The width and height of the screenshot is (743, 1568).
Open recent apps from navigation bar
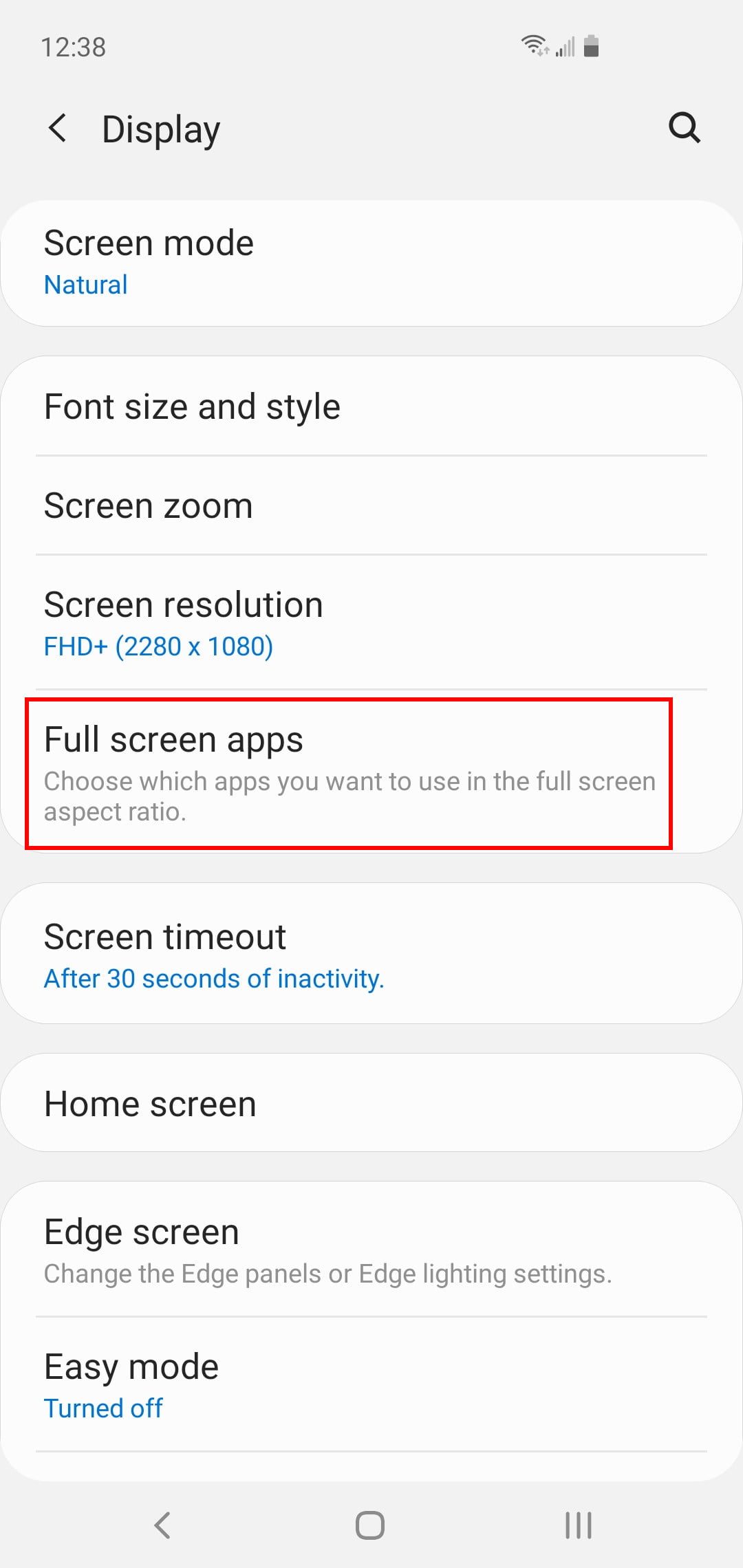click(x=578, y=1525)
